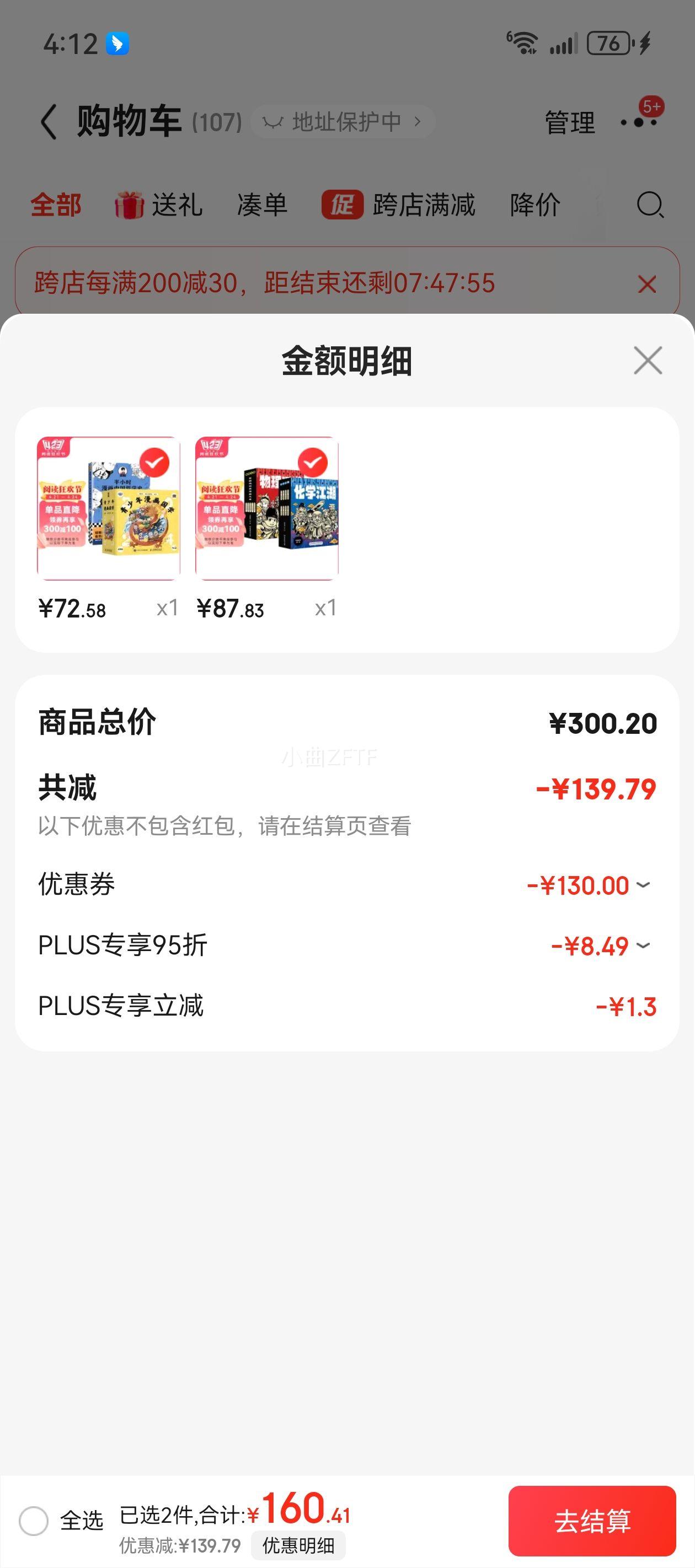Image resolution: width=695 pixels, height=1568 pixels.
Task: Expand the 优惠券 discount details
Action: point(643,884)
